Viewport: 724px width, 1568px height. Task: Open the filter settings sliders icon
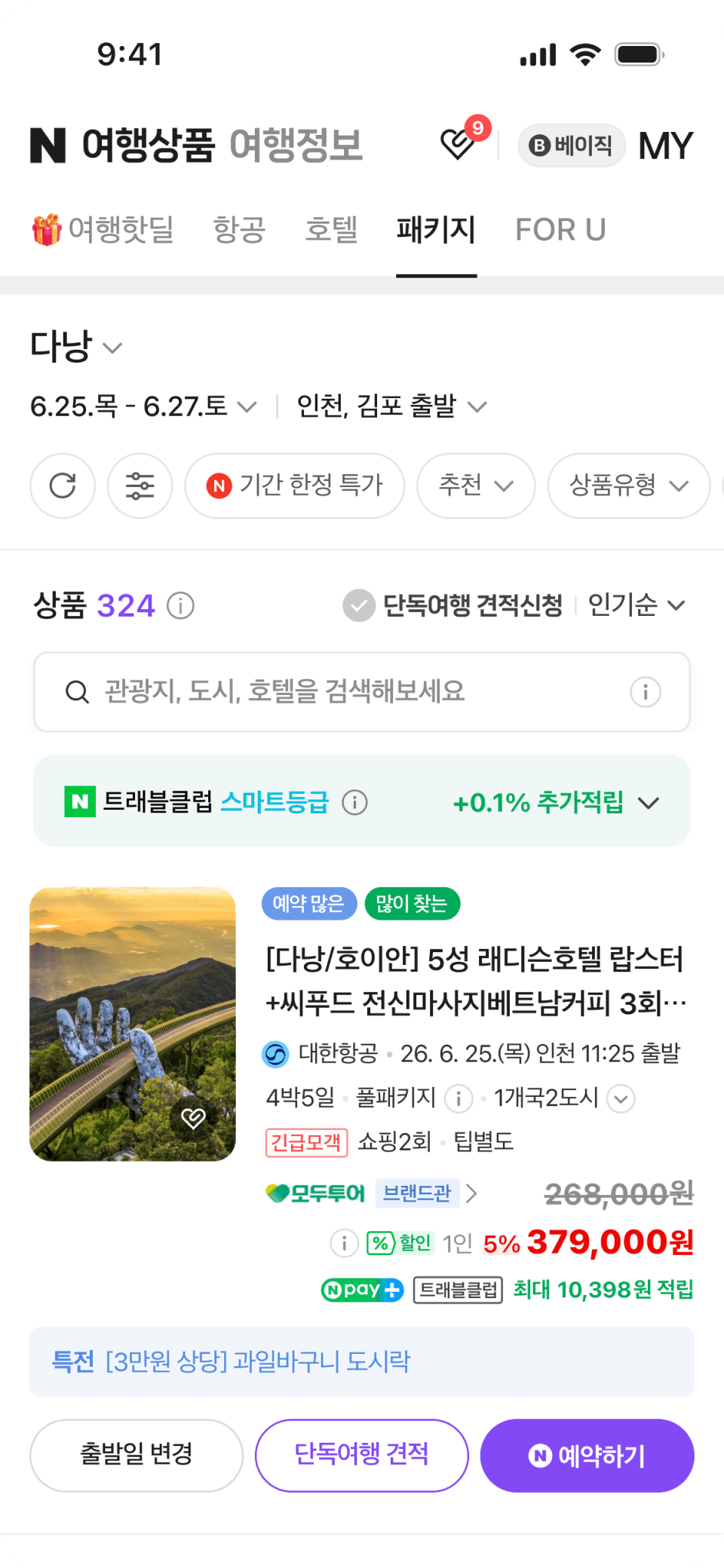point(140,485)
